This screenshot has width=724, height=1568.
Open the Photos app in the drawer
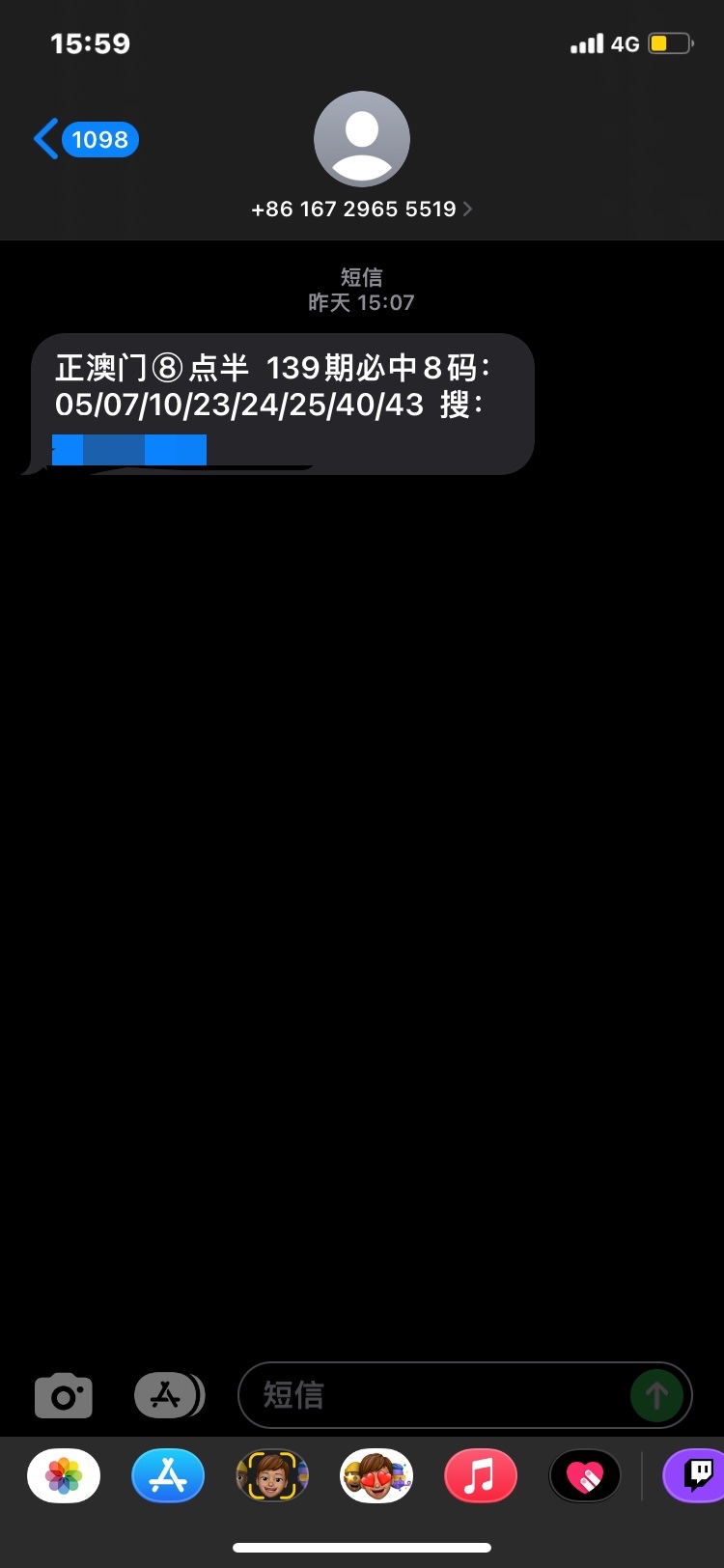coord(64,1476)
